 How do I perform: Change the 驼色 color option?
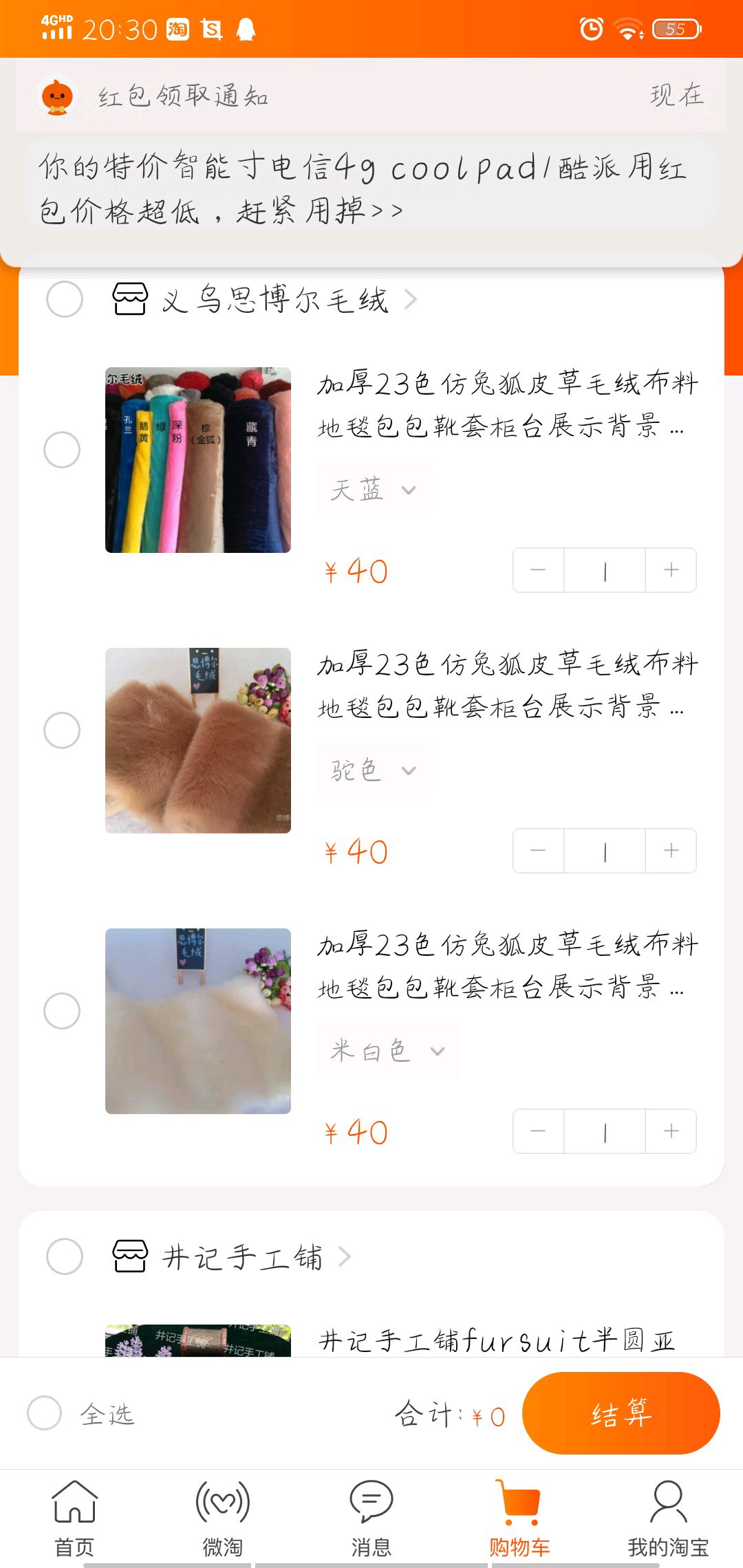click(373, 771)
